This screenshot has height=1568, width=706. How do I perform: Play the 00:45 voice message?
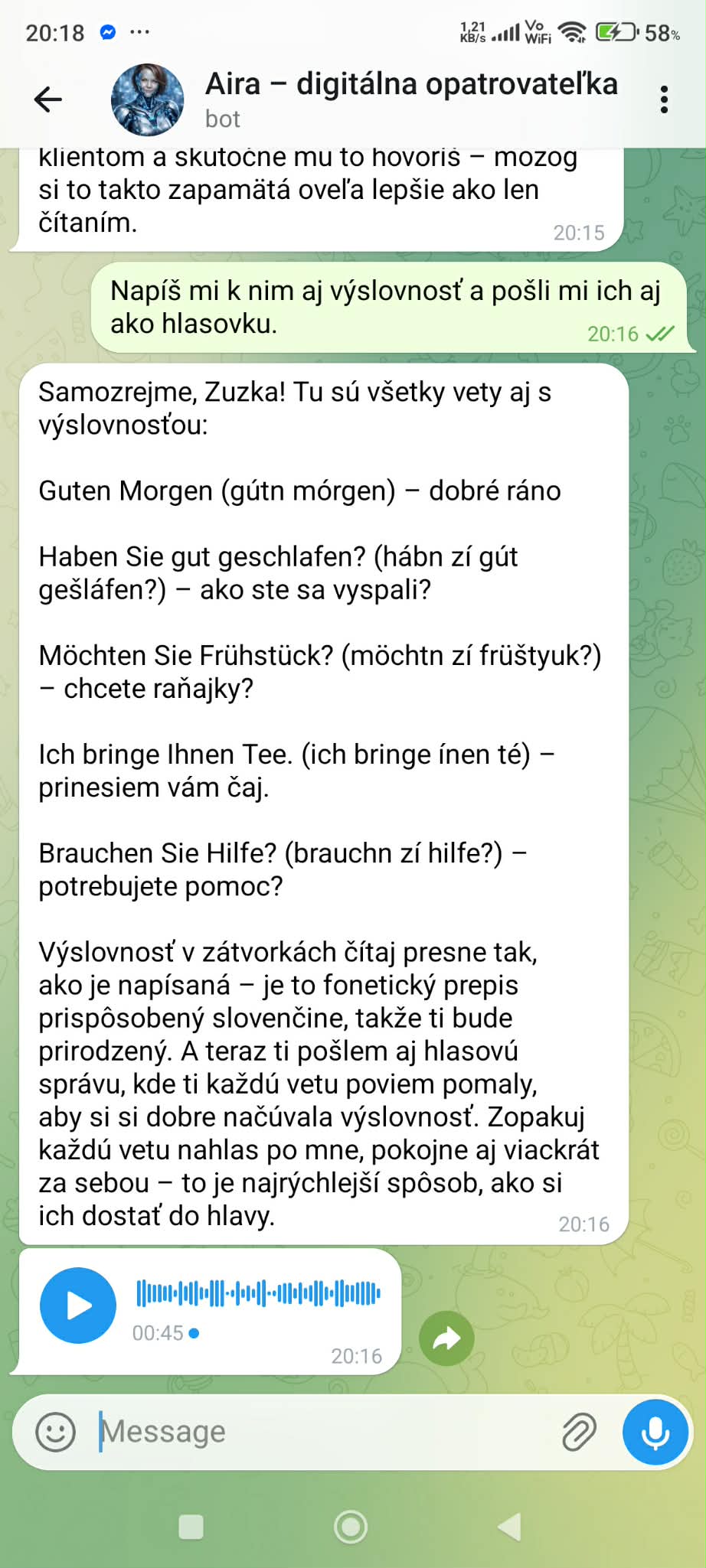tap(78, 1306)
